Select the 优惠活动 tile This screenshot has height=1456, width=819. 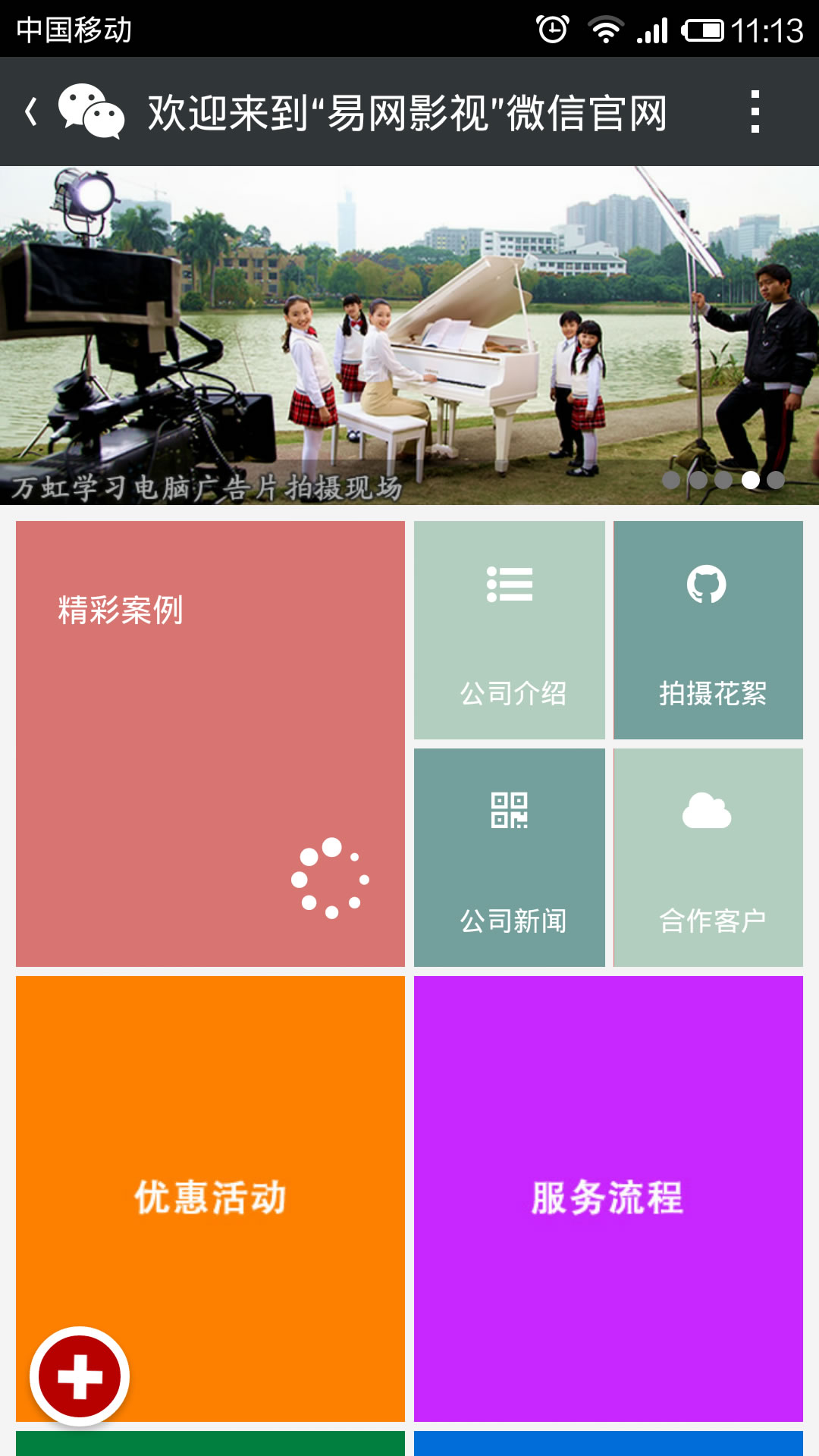pos(210,1198)
